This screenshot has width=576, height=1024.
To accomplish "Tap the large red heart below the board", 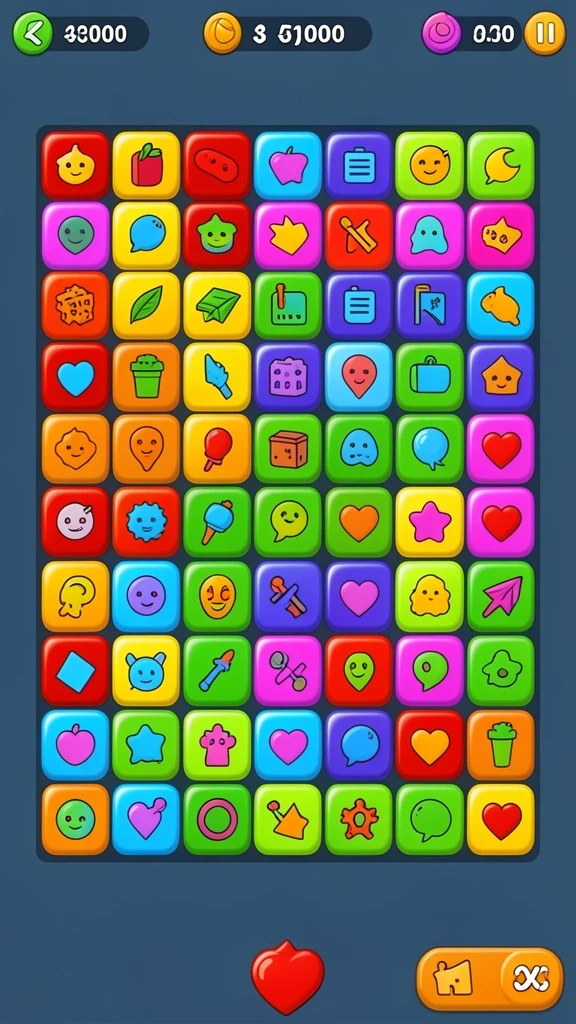I will click(287, 977).
